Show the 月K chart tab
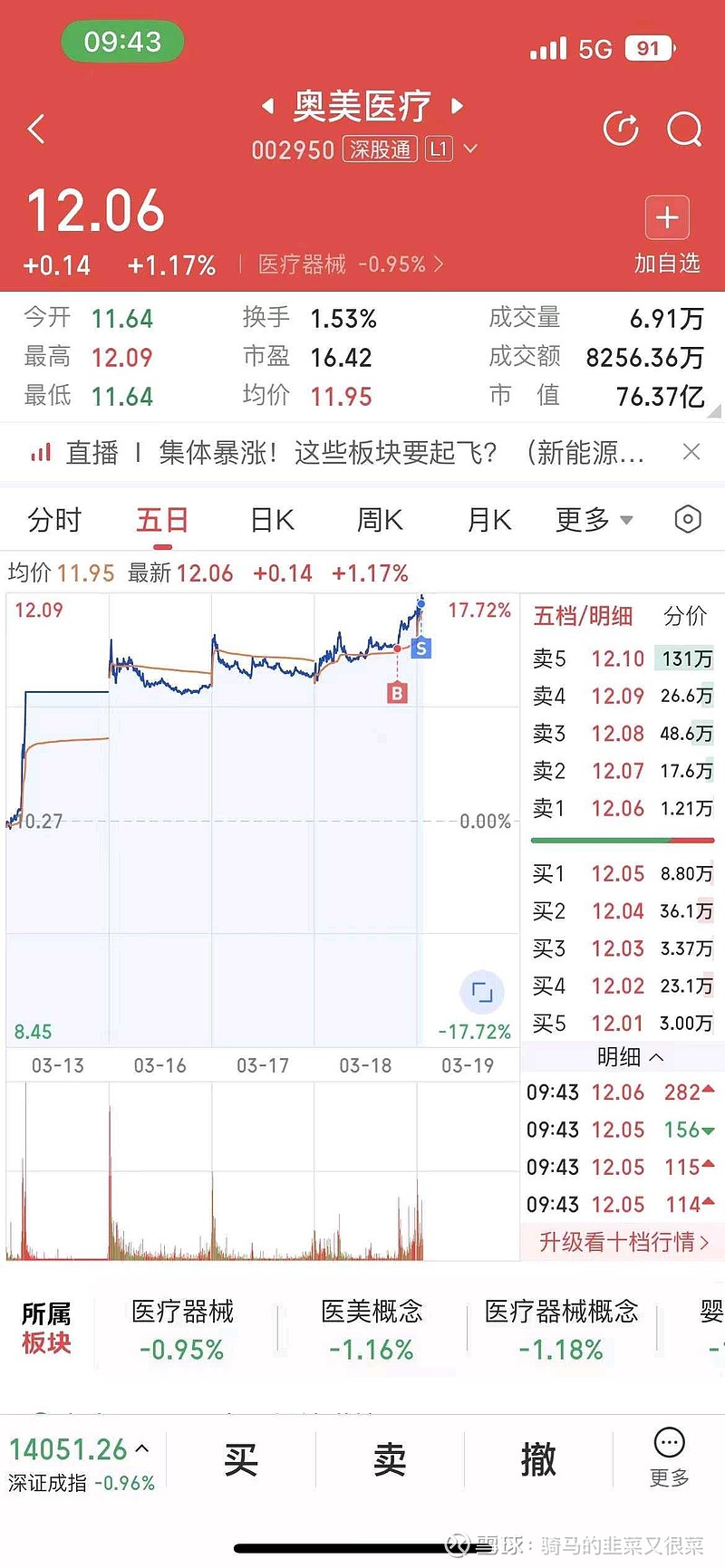 click(x=489, y=520)
